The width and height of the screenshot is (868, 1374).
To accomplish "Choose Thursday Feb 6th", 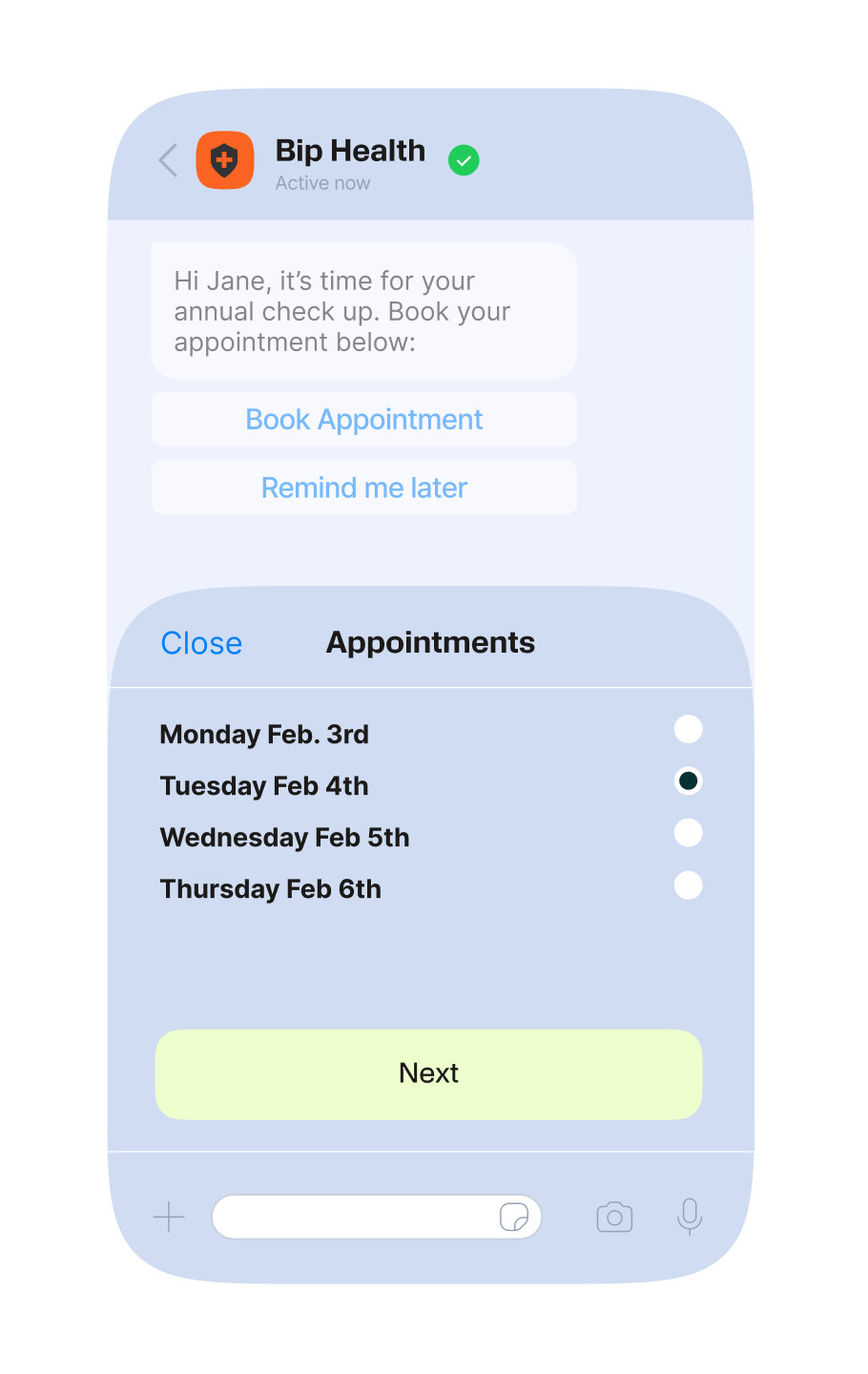I will pyautogui.click(x=688, y=885).
